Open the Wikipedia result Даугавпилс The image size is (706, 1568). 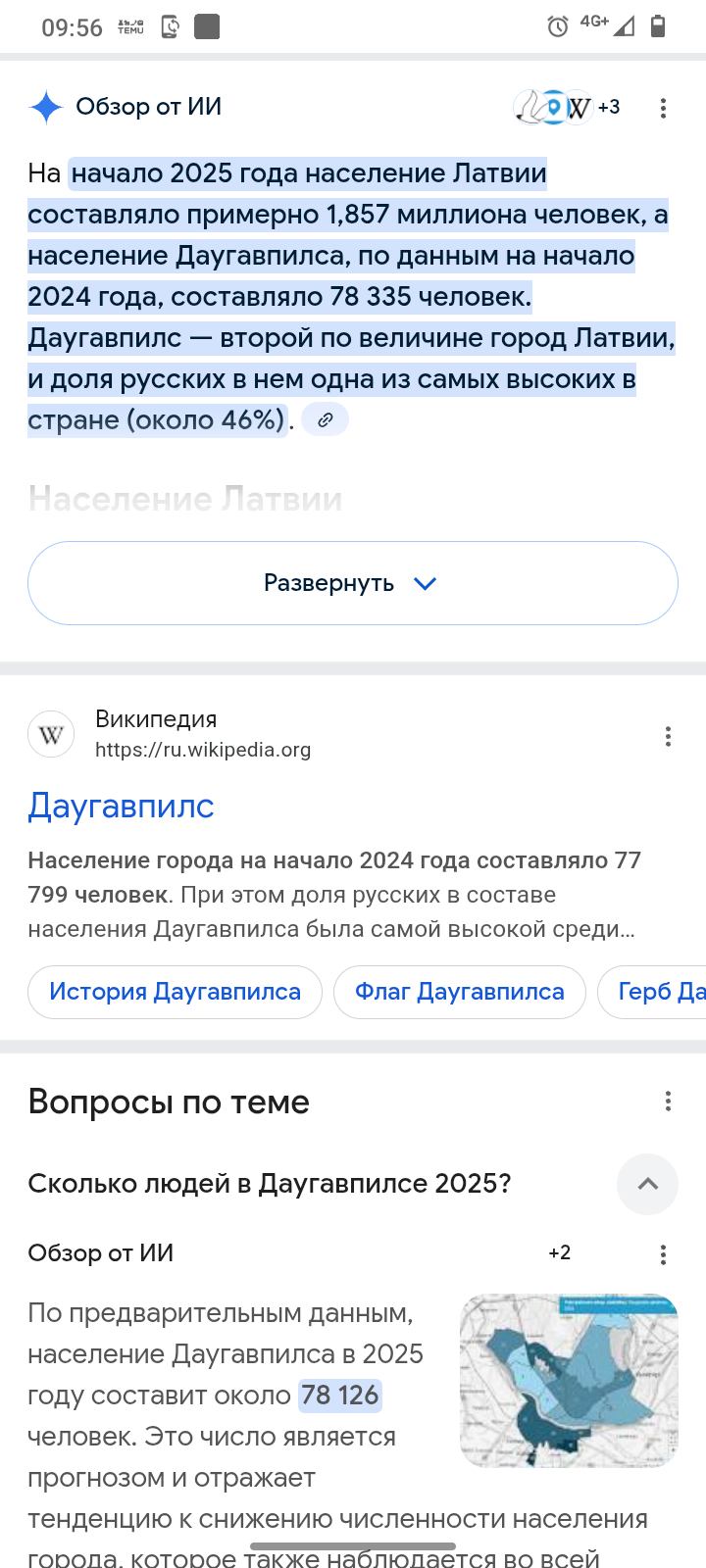(121, 807)
